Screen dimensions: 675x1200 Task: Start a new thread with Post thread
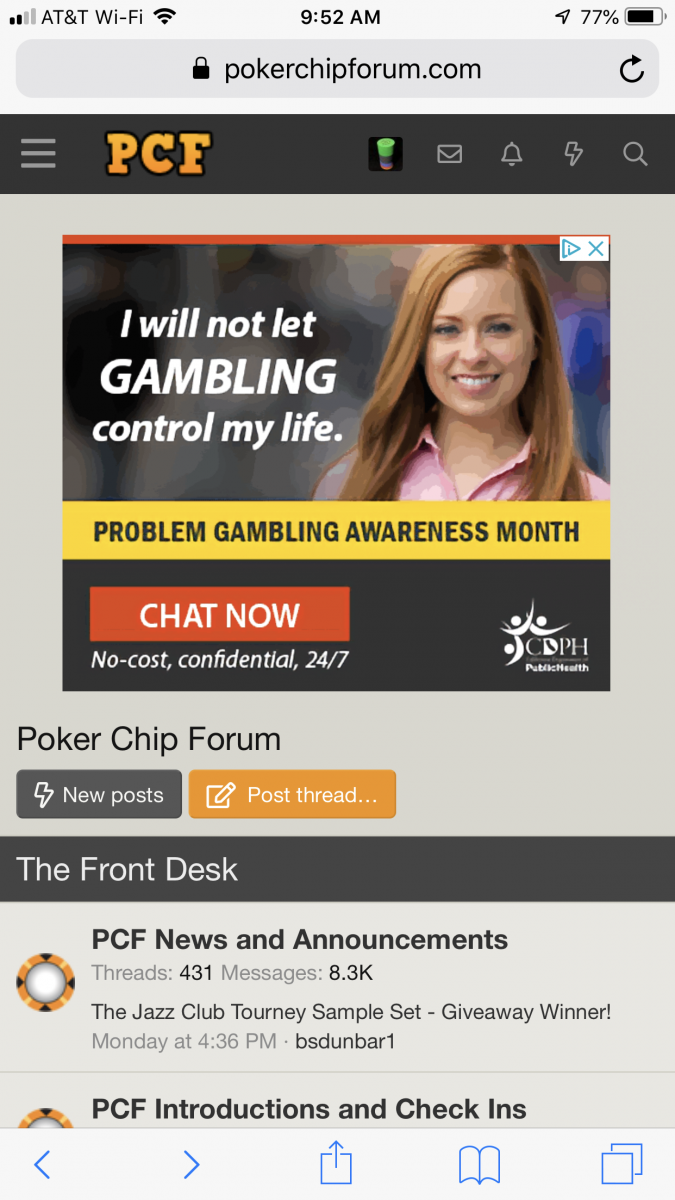point(292,795)
